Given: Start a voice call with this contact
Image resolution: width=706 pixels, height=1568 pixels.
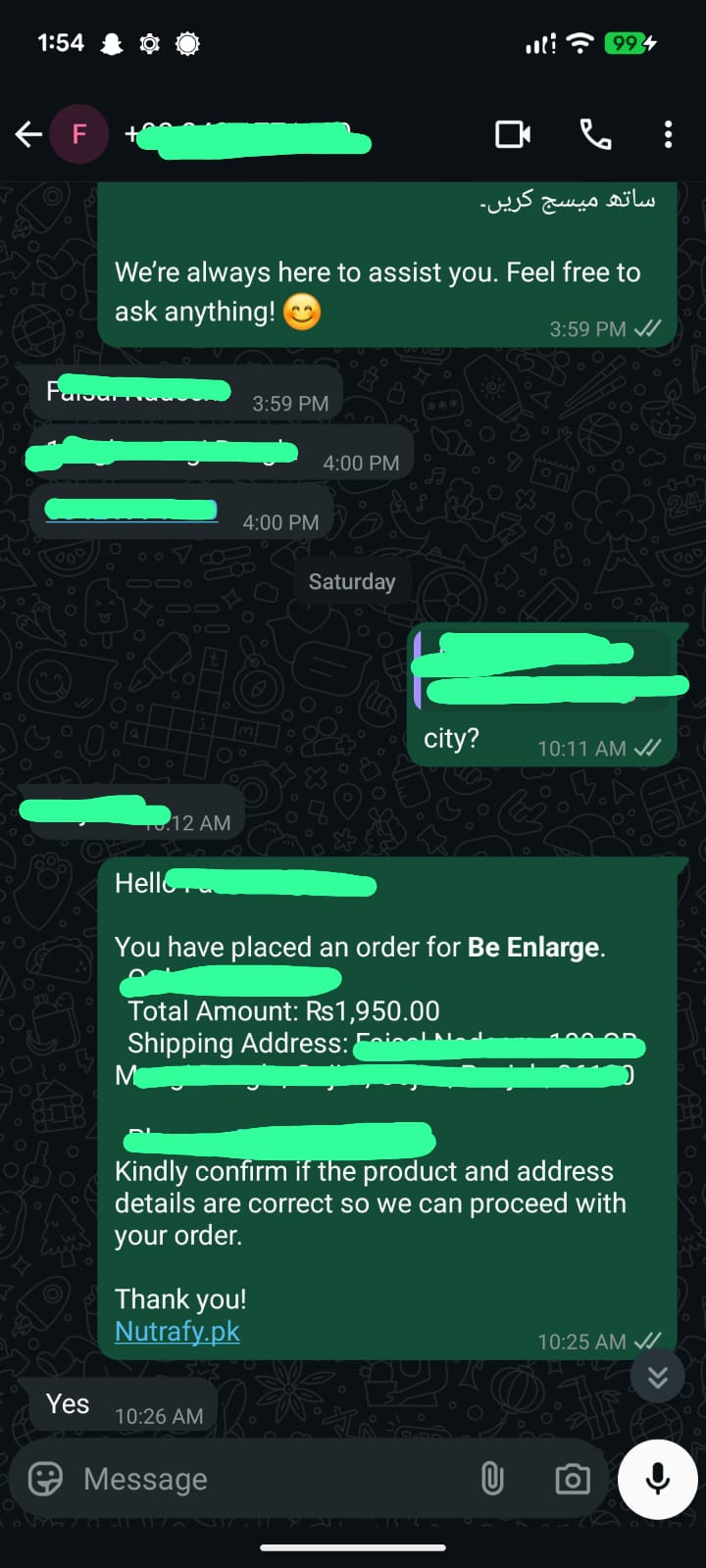Looking at the screenshot, I should tap(595, 134).
